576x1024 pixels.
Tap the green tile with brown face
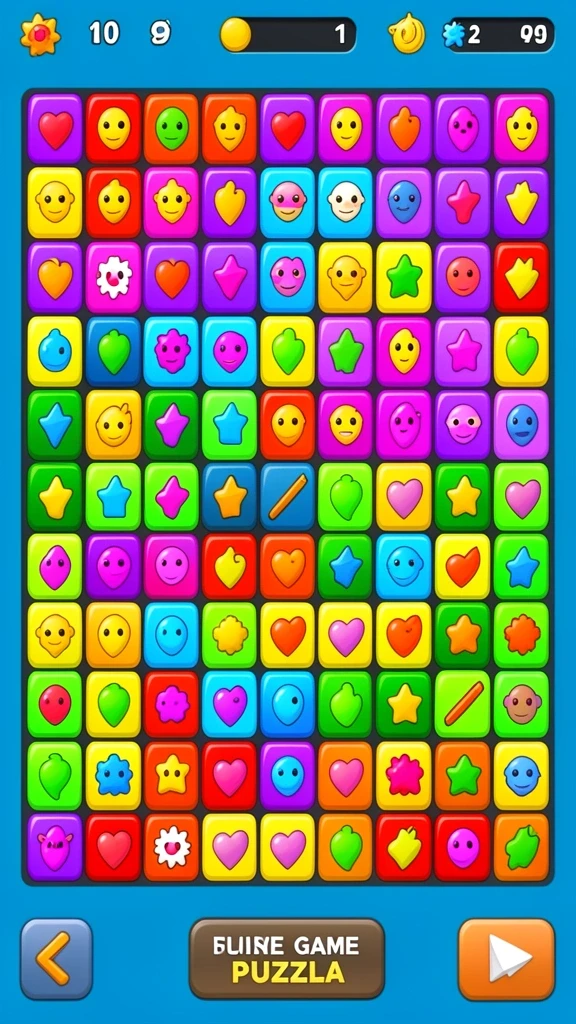[521, 704]
